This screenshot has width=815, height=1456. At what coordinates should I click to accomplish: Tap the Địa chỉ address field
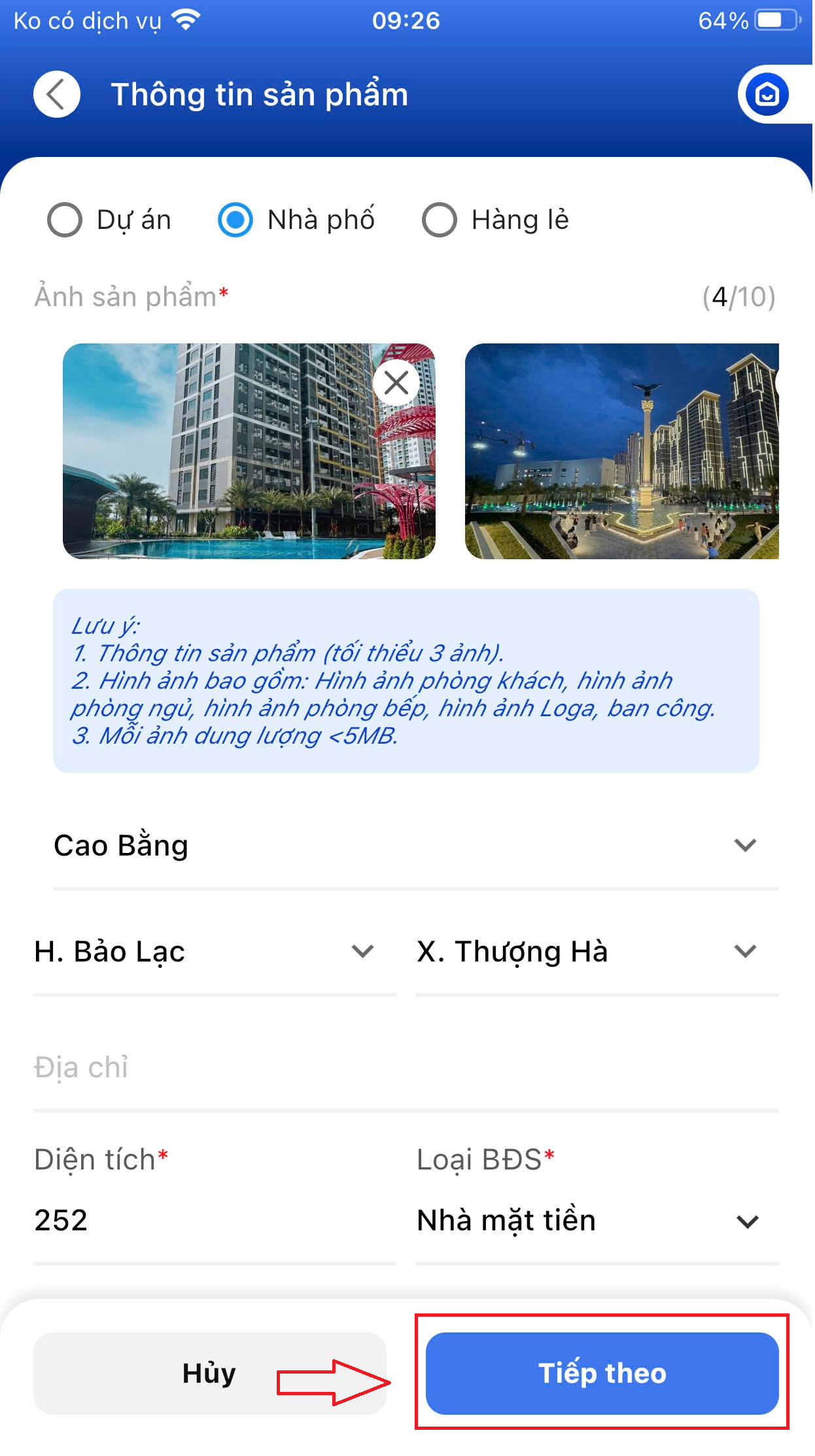(406, 1068)
